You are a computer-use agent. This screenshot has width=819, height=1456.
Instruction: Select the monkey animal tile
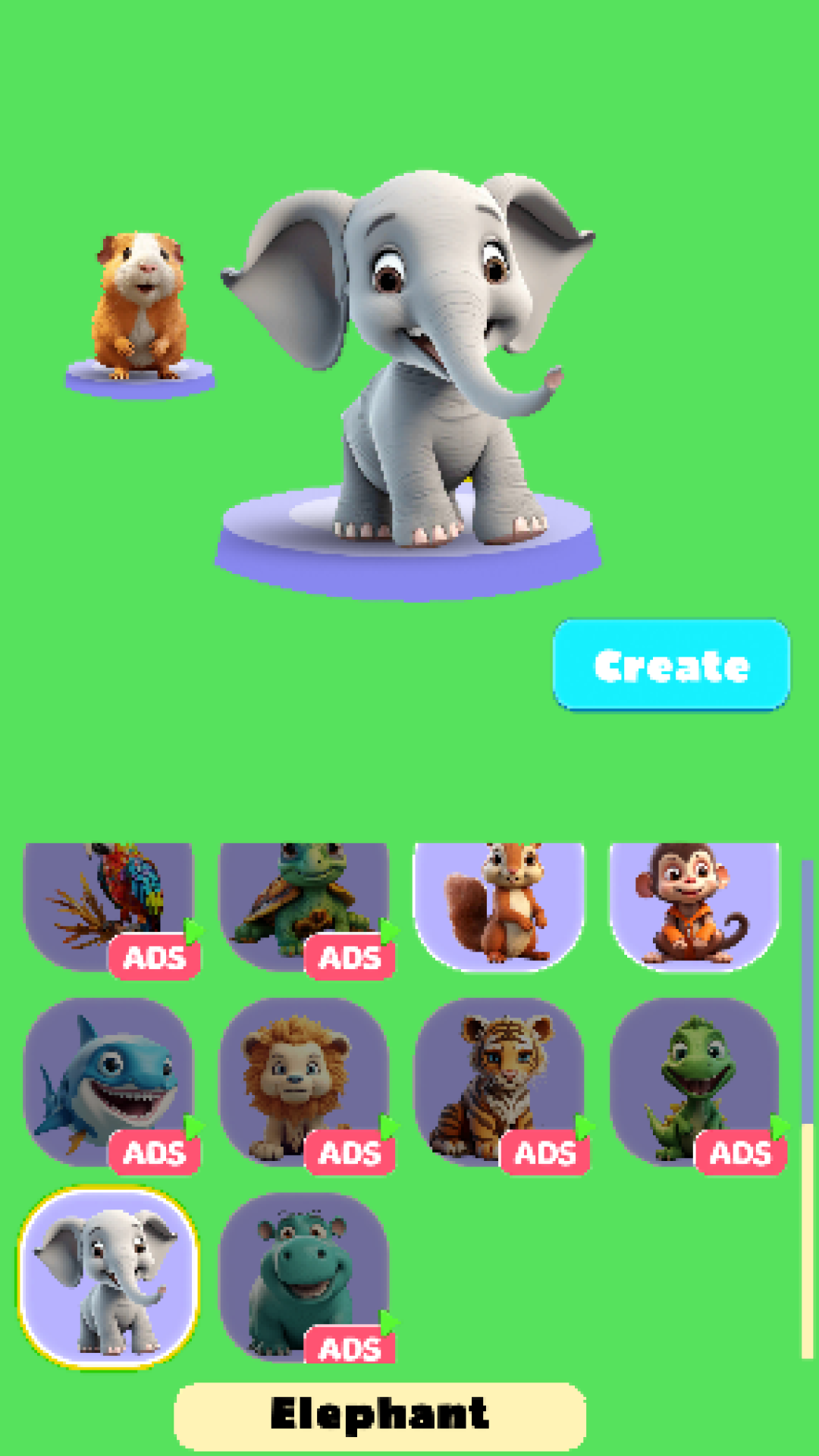(x=695, y=907)
